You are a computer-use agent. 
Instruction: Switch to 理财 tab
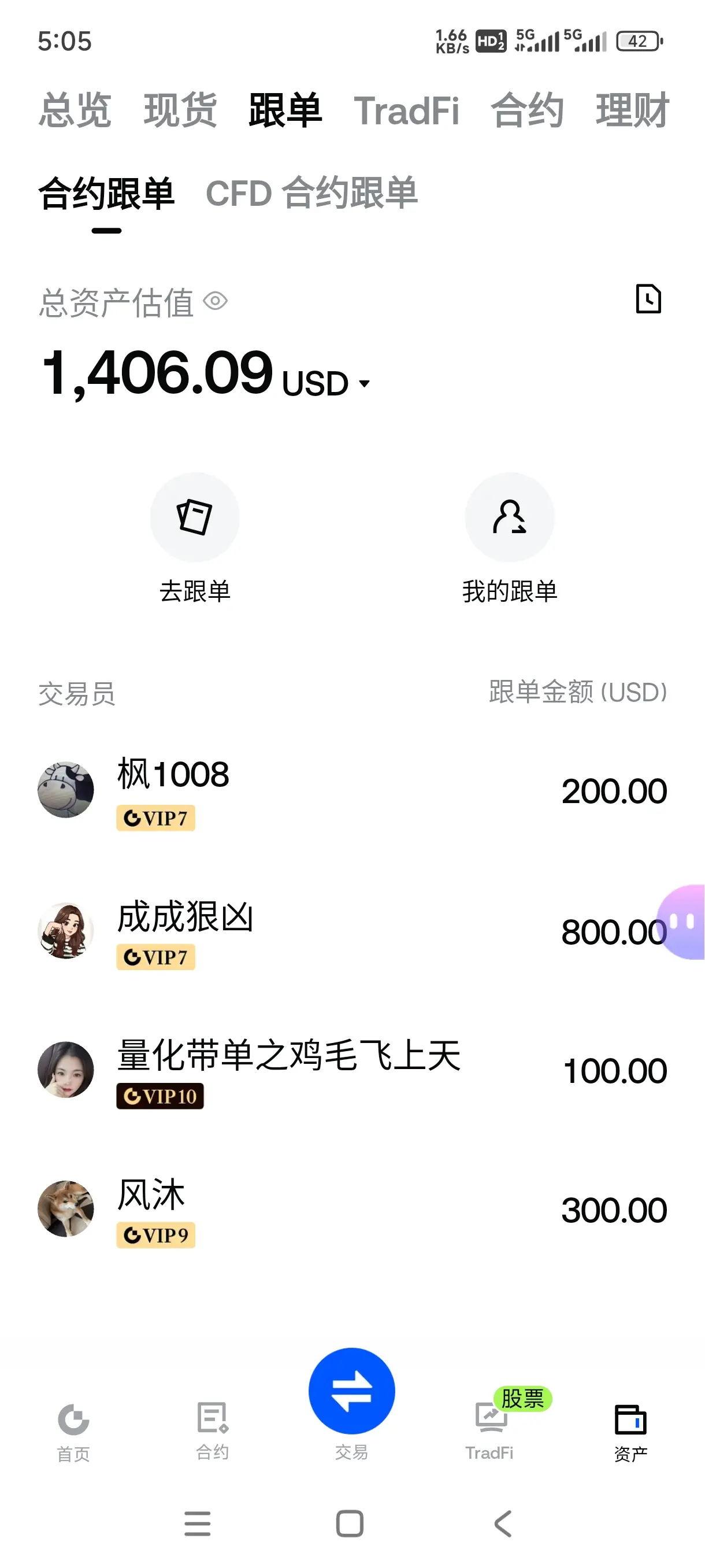point(633,111)
